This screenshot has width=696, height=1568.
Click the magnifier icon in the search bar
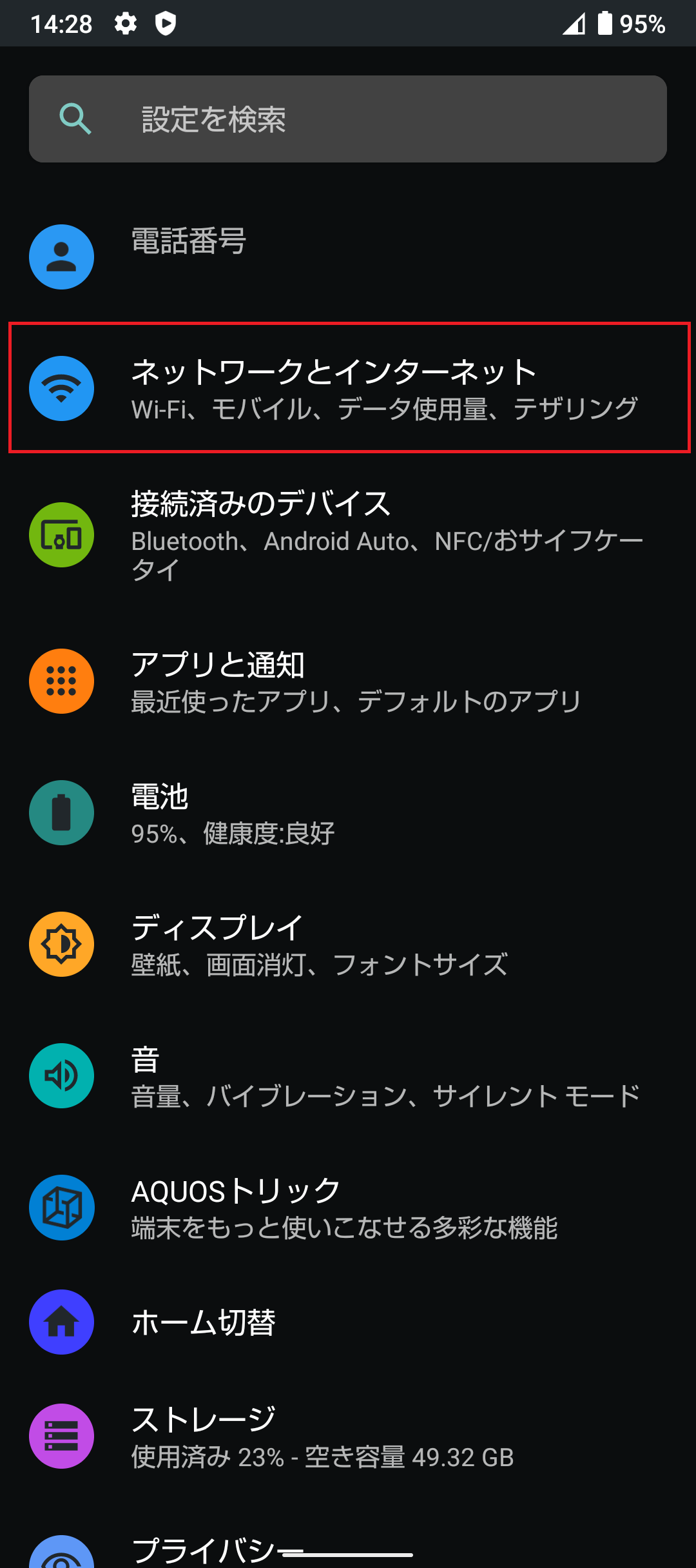[75, 119]
